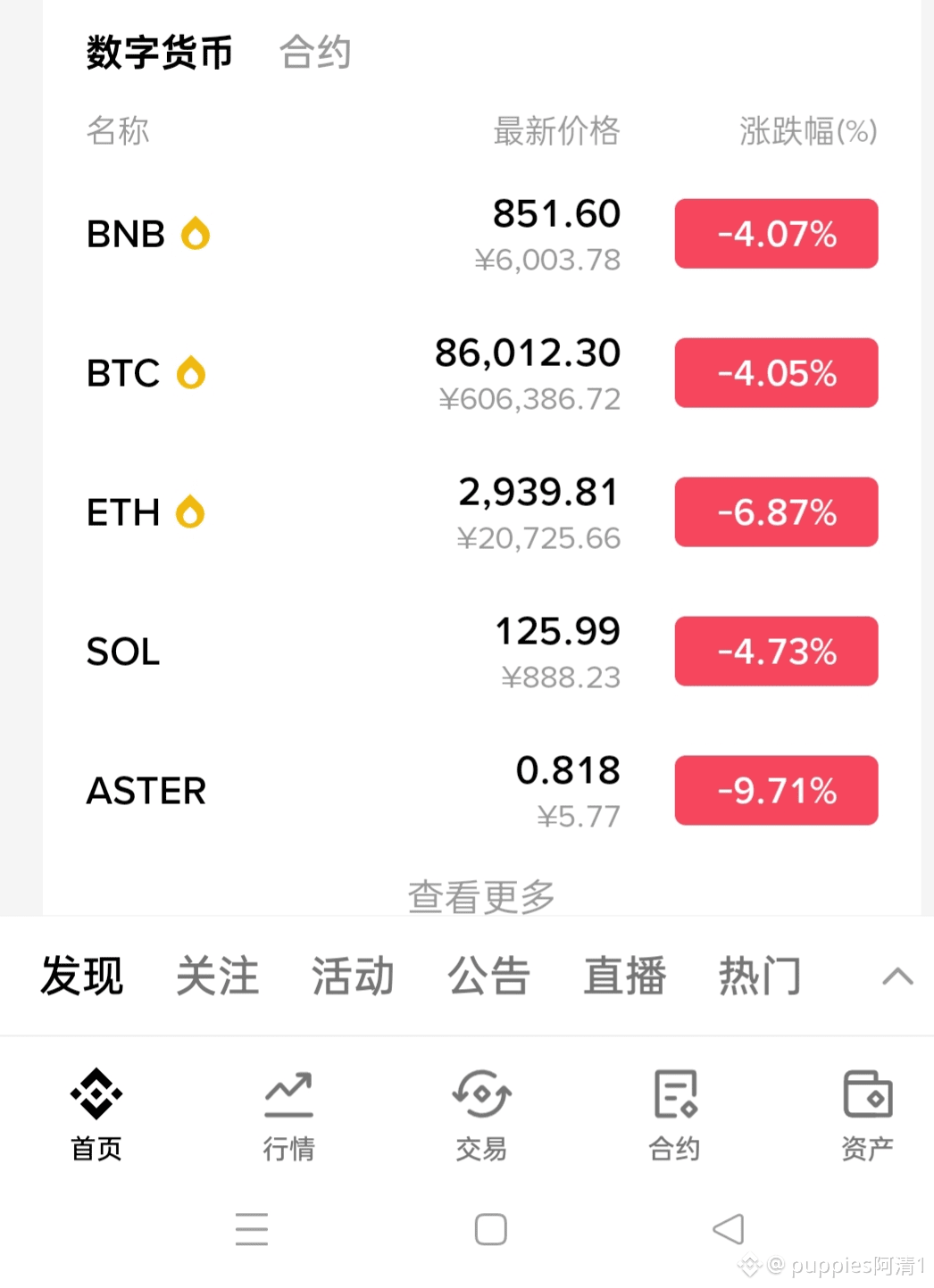Open the SOL coin row
934x1288 pixels.
tap(123, 652)
